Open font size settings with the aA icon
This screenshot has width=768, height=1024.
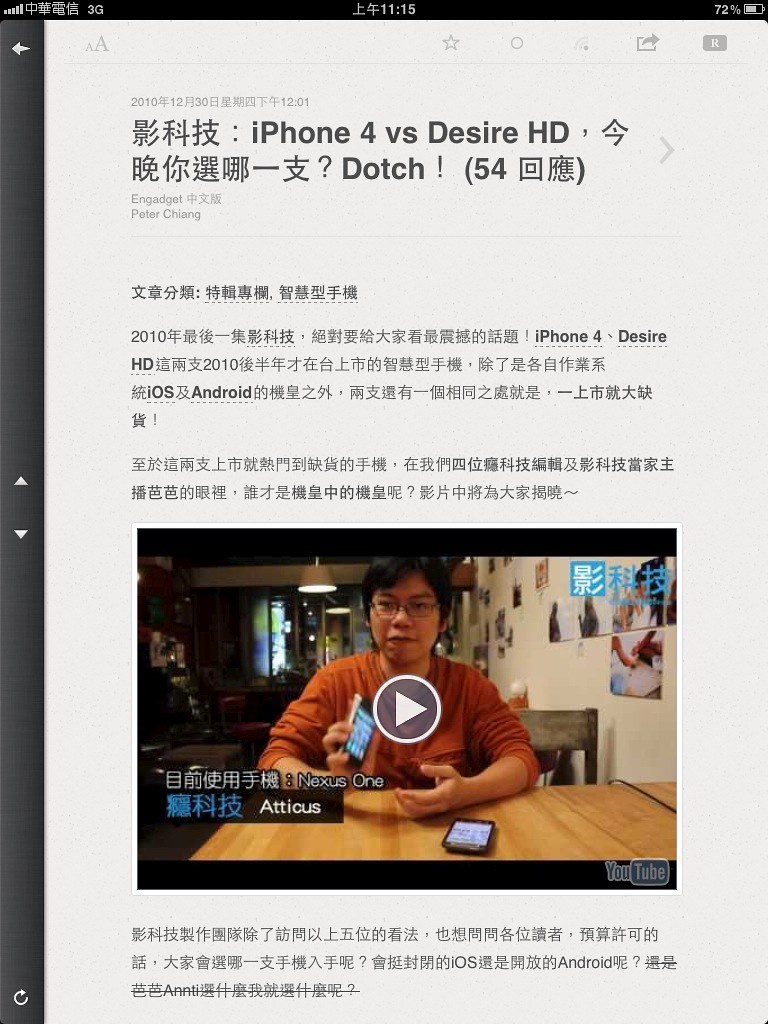[96, 44]
